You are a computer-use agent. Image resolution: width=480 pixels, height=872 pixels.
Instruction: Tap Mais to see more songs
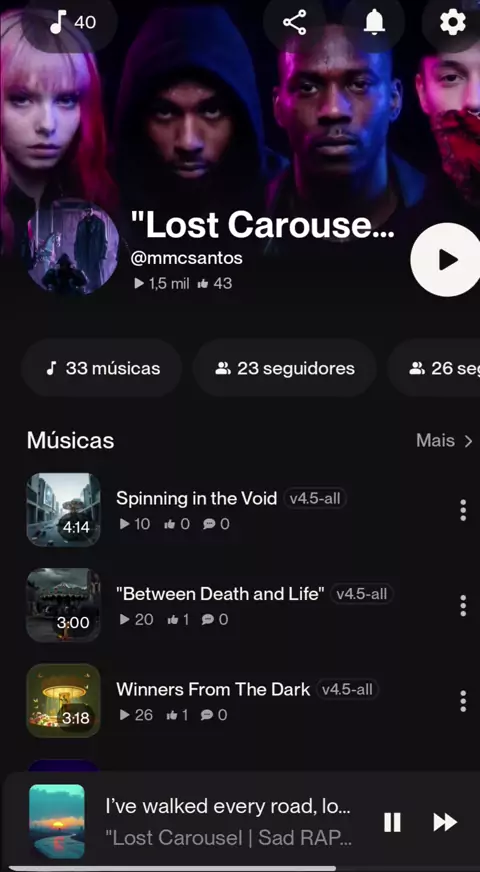click(x=444, y=440)
